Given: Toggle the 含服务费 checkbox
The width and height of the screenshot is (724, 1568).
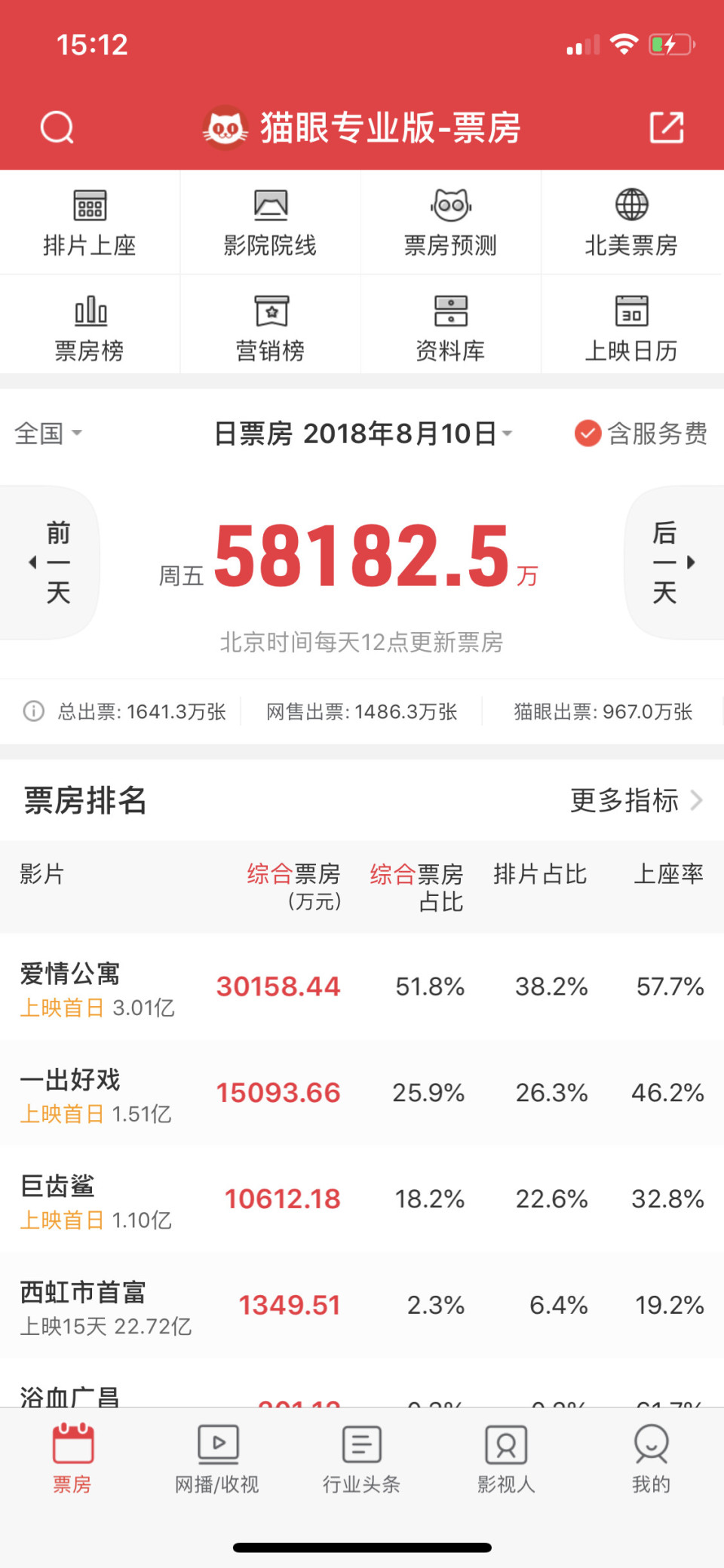Looking at the screenshot, I should pyautogui.click(x=640, y=434).
